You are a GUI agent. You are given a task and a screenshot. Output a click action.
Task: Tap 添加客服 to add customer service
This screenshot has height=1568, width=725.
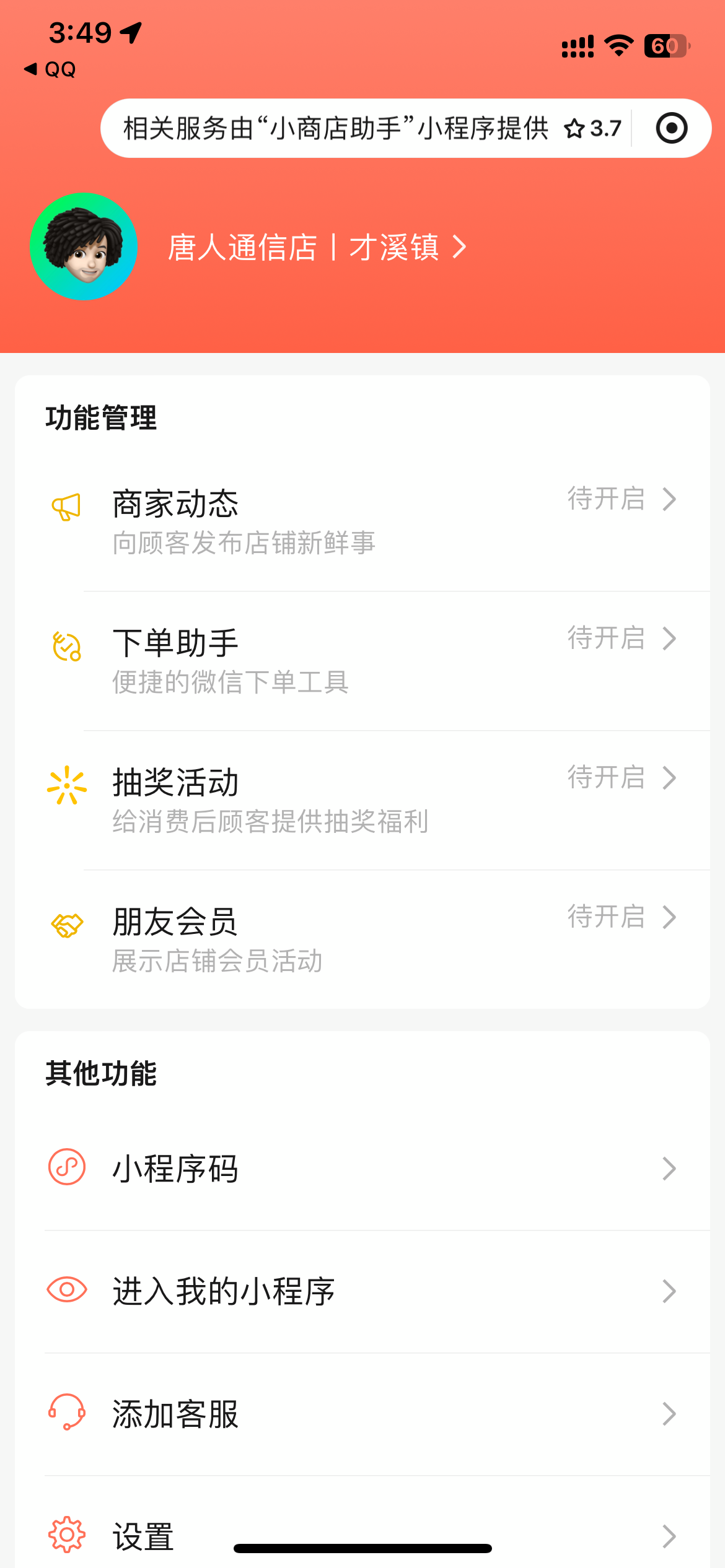pyautogui.click(x=362, y=1414)
